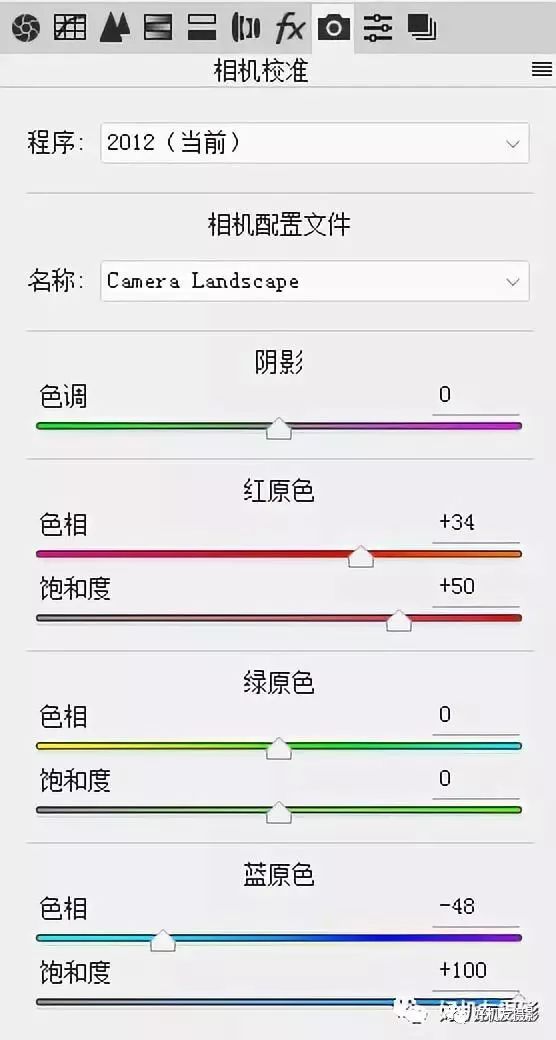Tap the 红原色 饱和度 slider track
This screenshot has height=1040, width=556.
279,618
